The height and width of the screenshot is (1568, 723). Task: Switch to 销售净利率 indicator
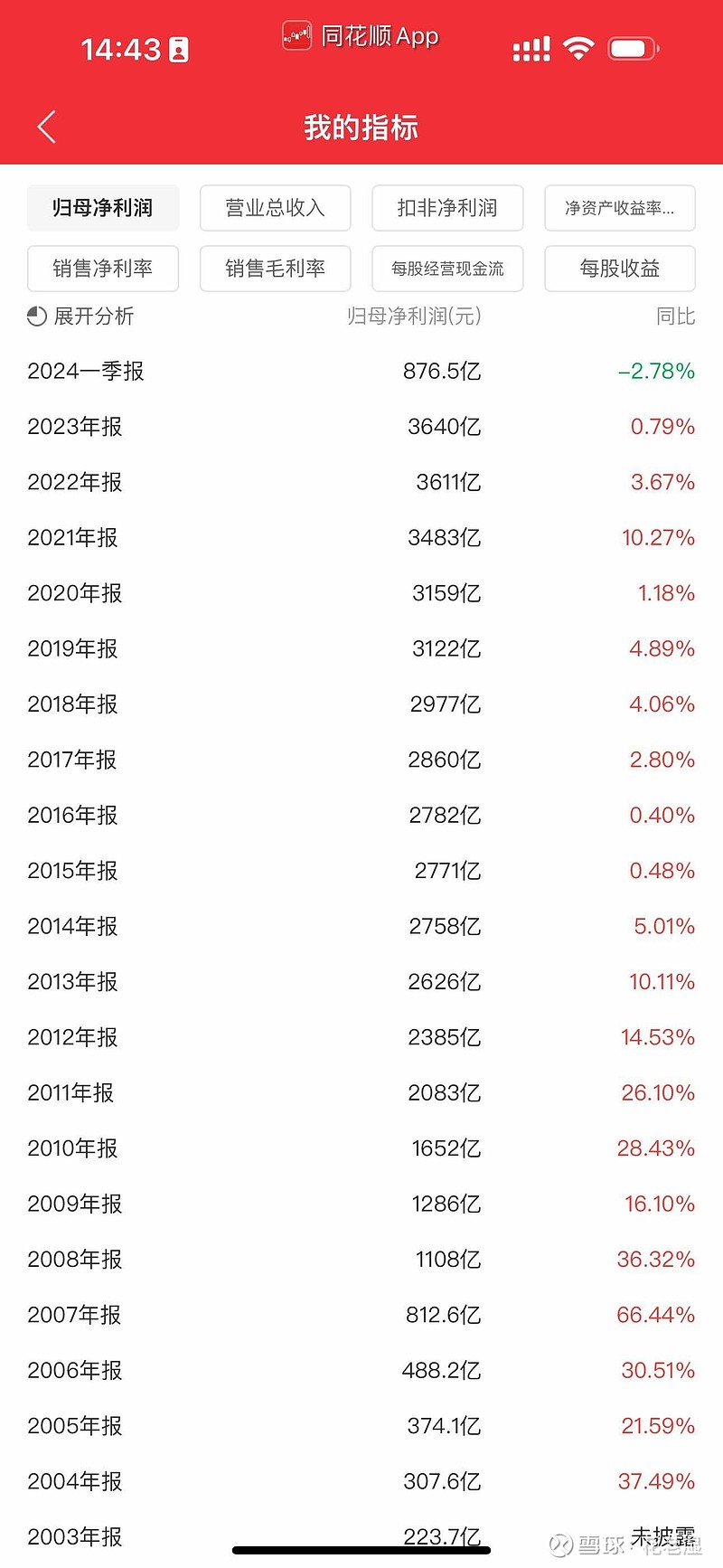[103, 269]
